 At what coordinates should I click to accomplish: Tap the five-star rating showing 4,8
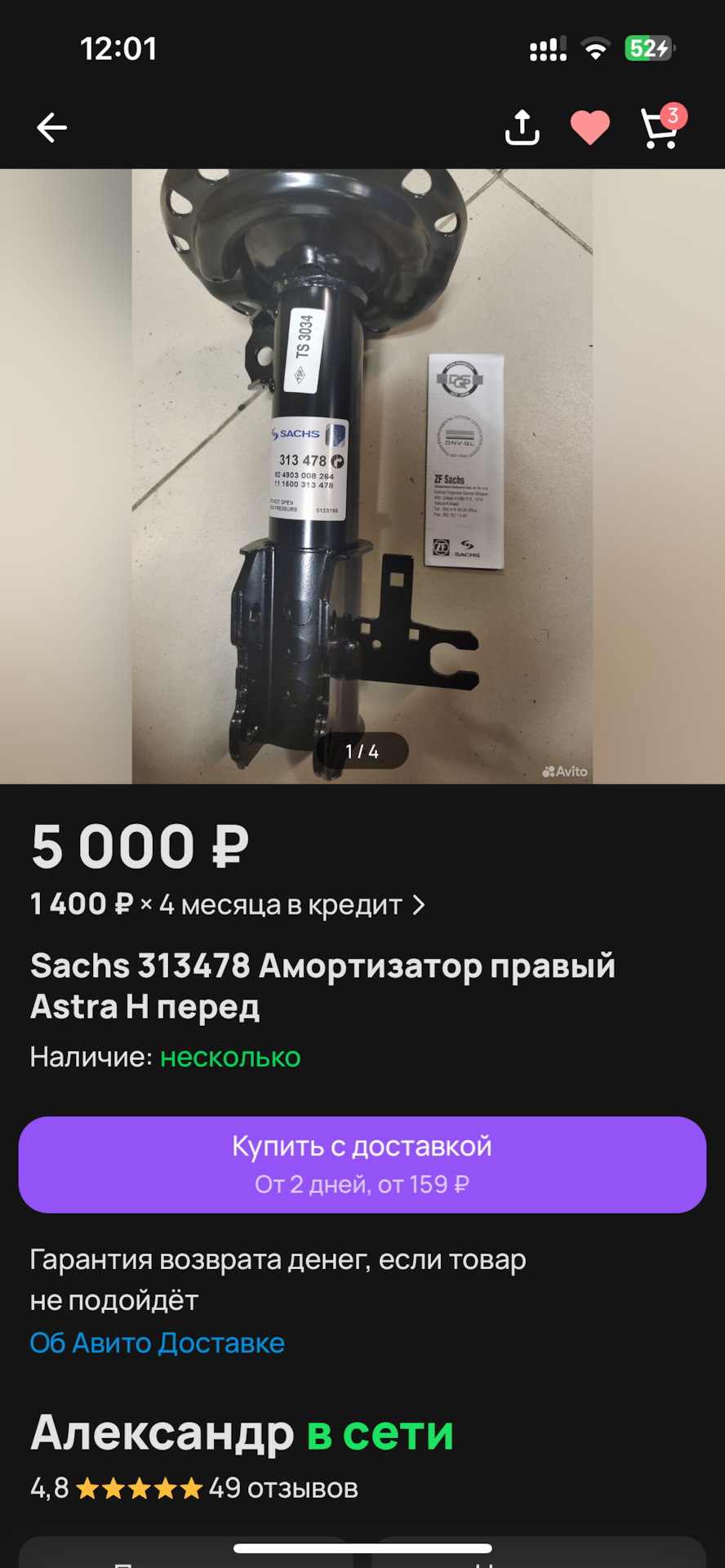pyautogui.click(x=135, y=1488)
